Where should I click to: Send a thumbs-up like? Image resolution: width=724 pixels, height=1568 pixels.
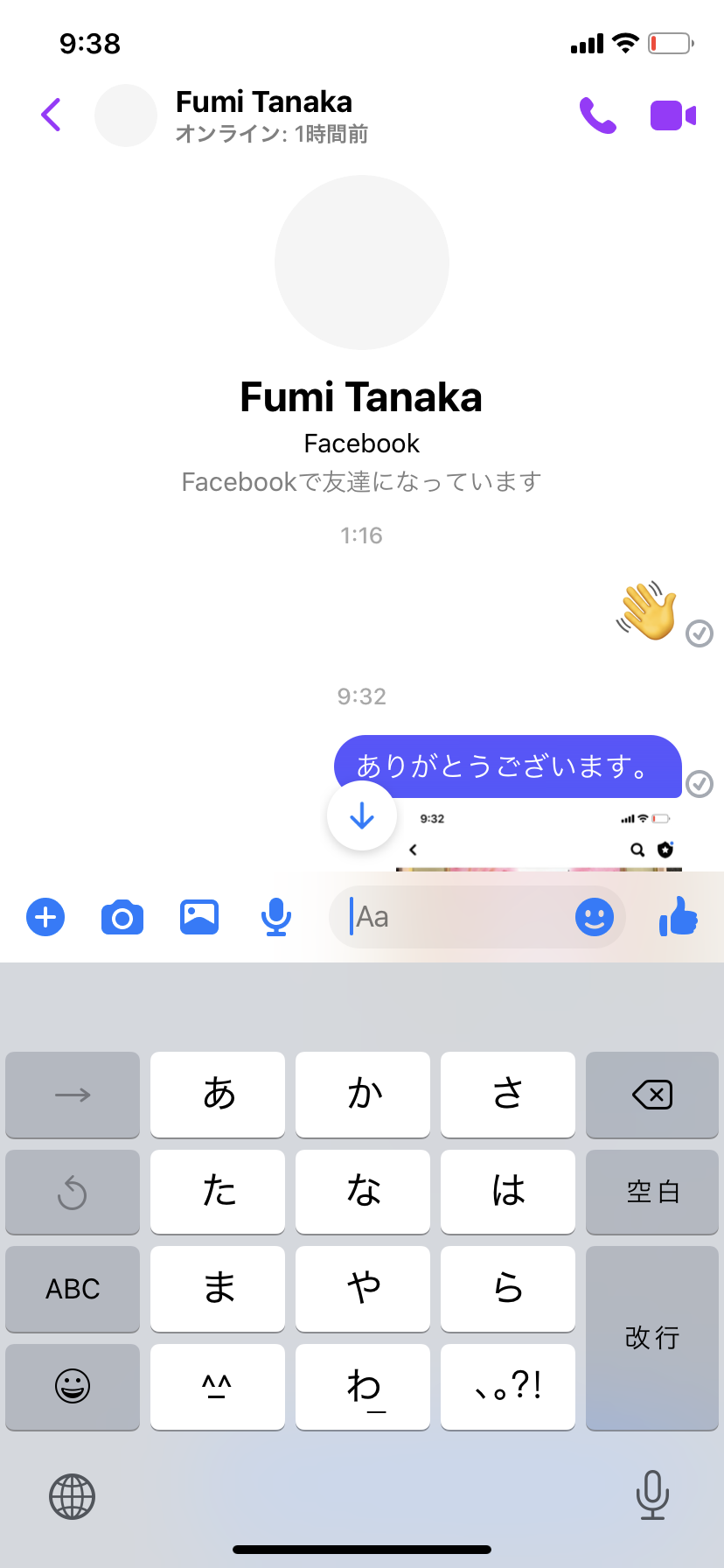click(679, 916)
